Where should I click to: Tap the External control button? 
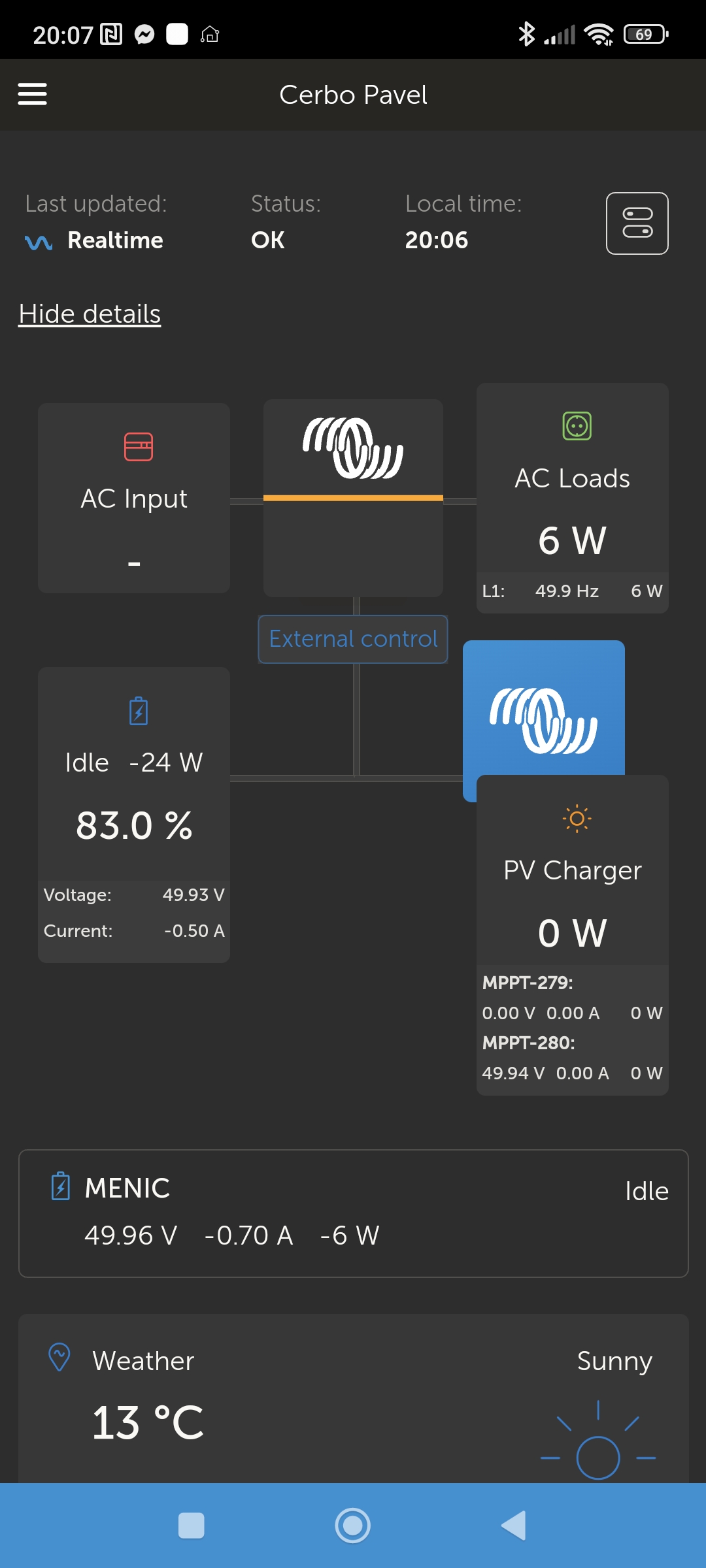[353, 639]
